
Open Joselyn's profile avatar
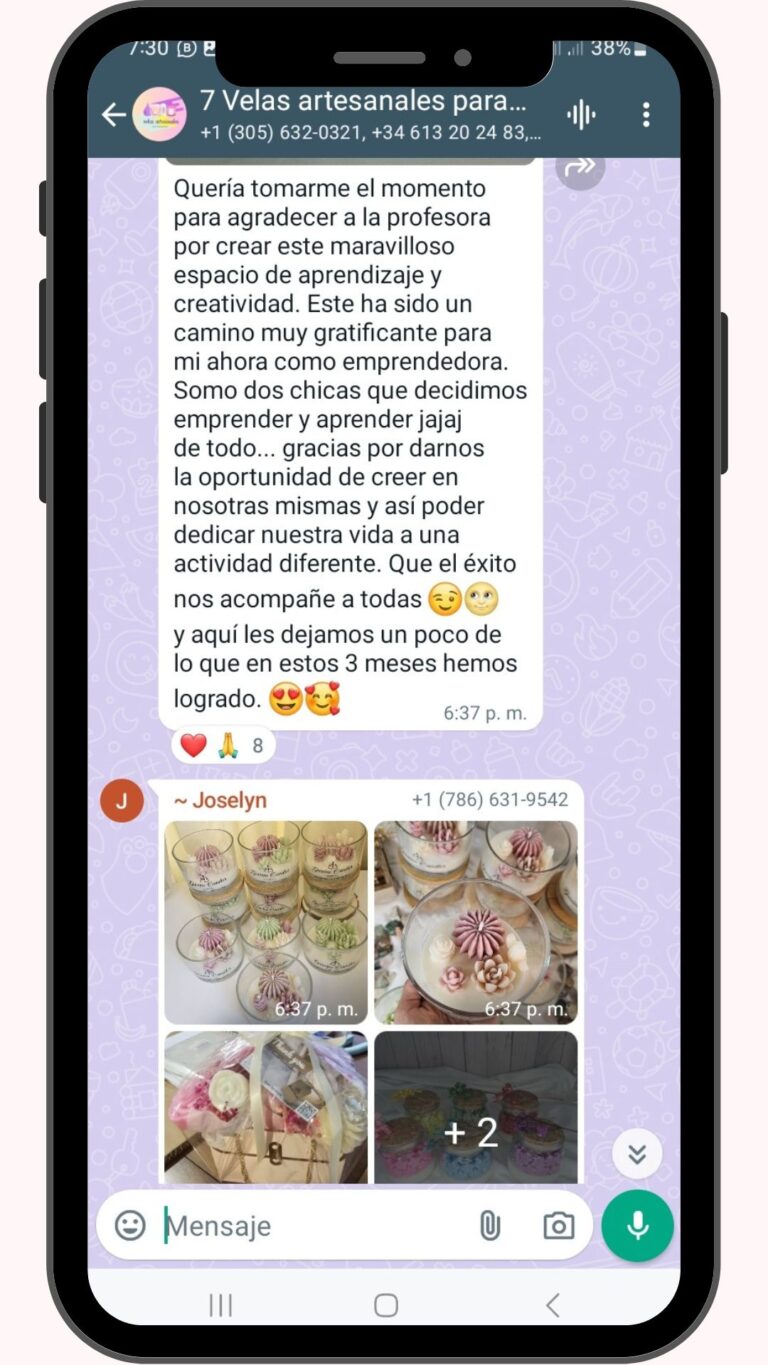(x=122, y=802)
